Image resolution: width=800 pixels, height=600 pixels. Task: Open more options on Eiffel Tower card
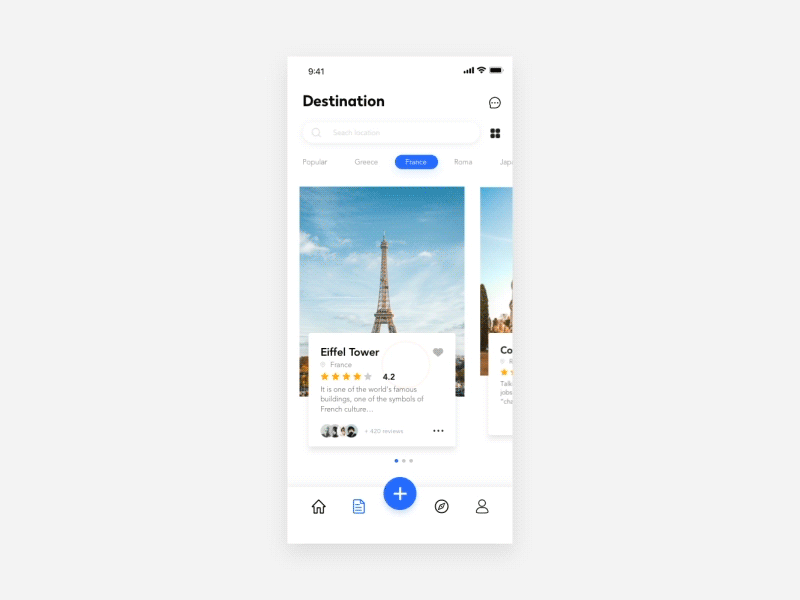pos(438,431)
